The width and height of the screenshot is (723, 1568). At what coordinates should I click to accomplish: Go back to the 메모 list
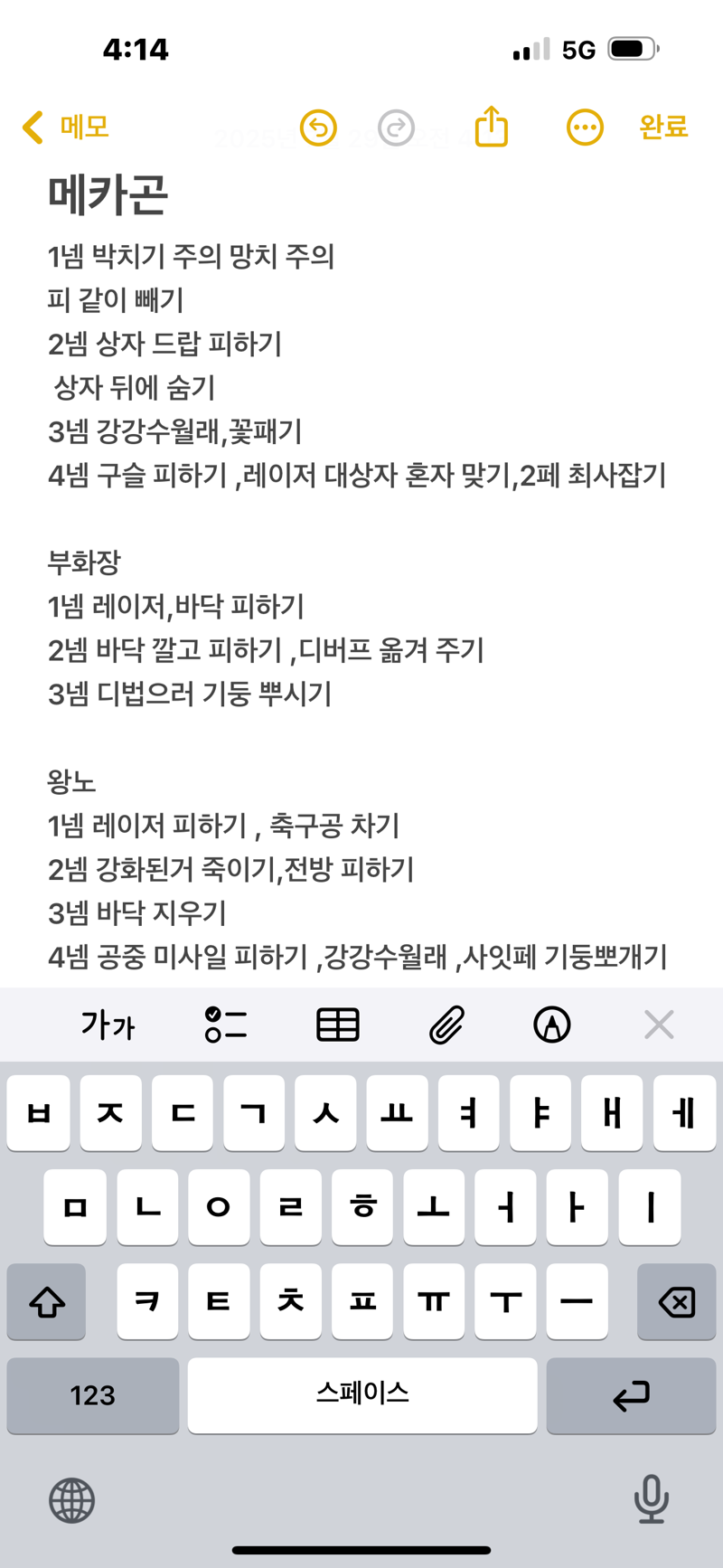[66, 128]
